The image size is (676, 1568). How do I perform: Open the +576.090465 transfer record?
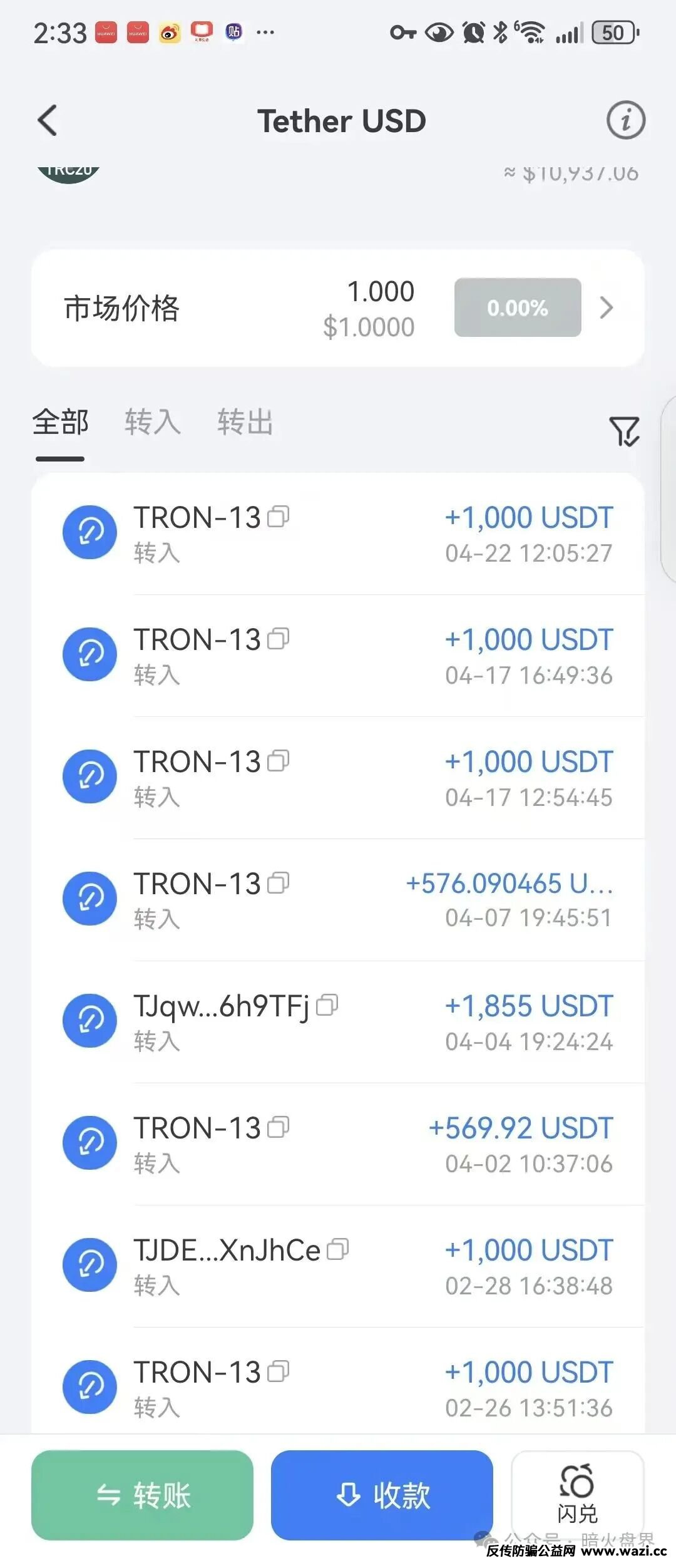(376, 900)
